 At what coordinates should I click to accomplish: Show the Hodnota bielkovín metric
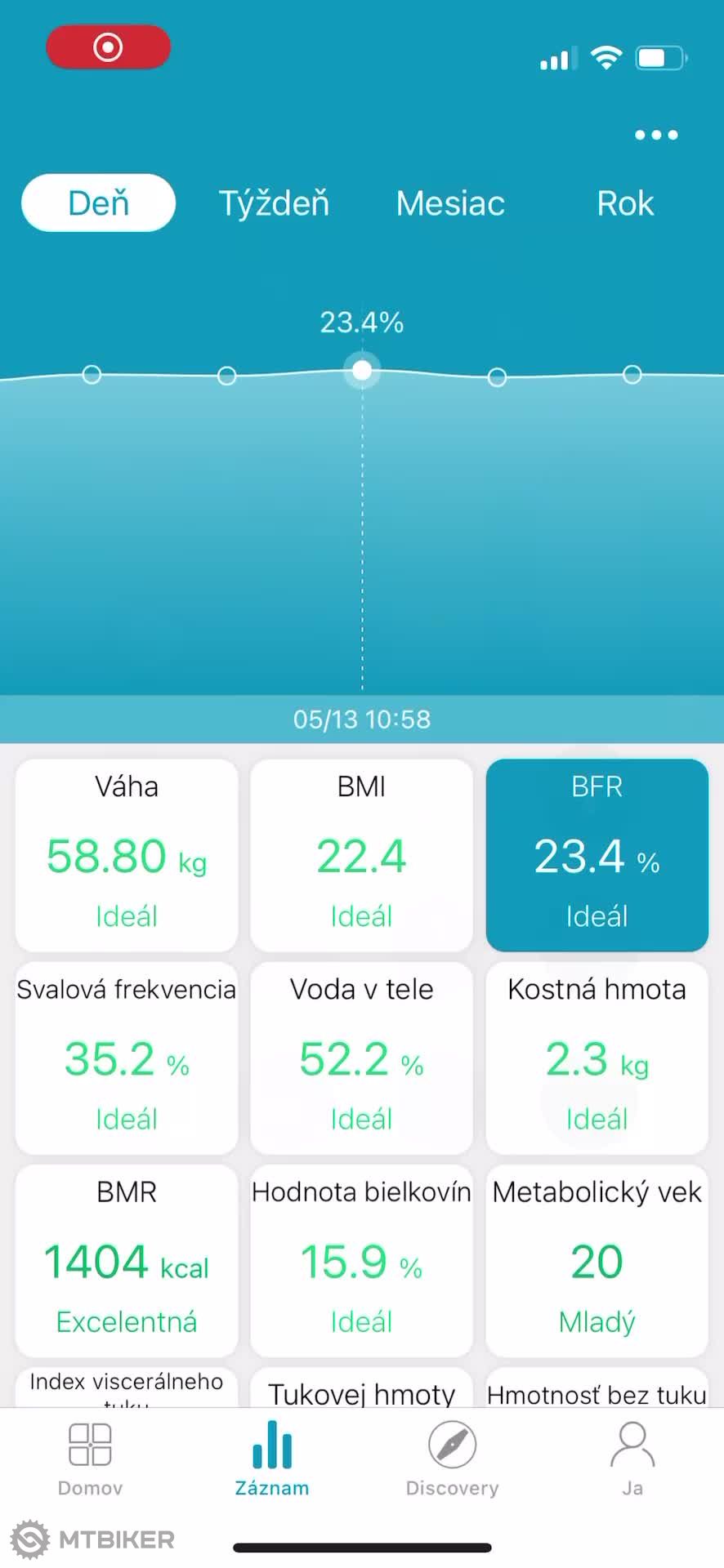pos(361,1260)
